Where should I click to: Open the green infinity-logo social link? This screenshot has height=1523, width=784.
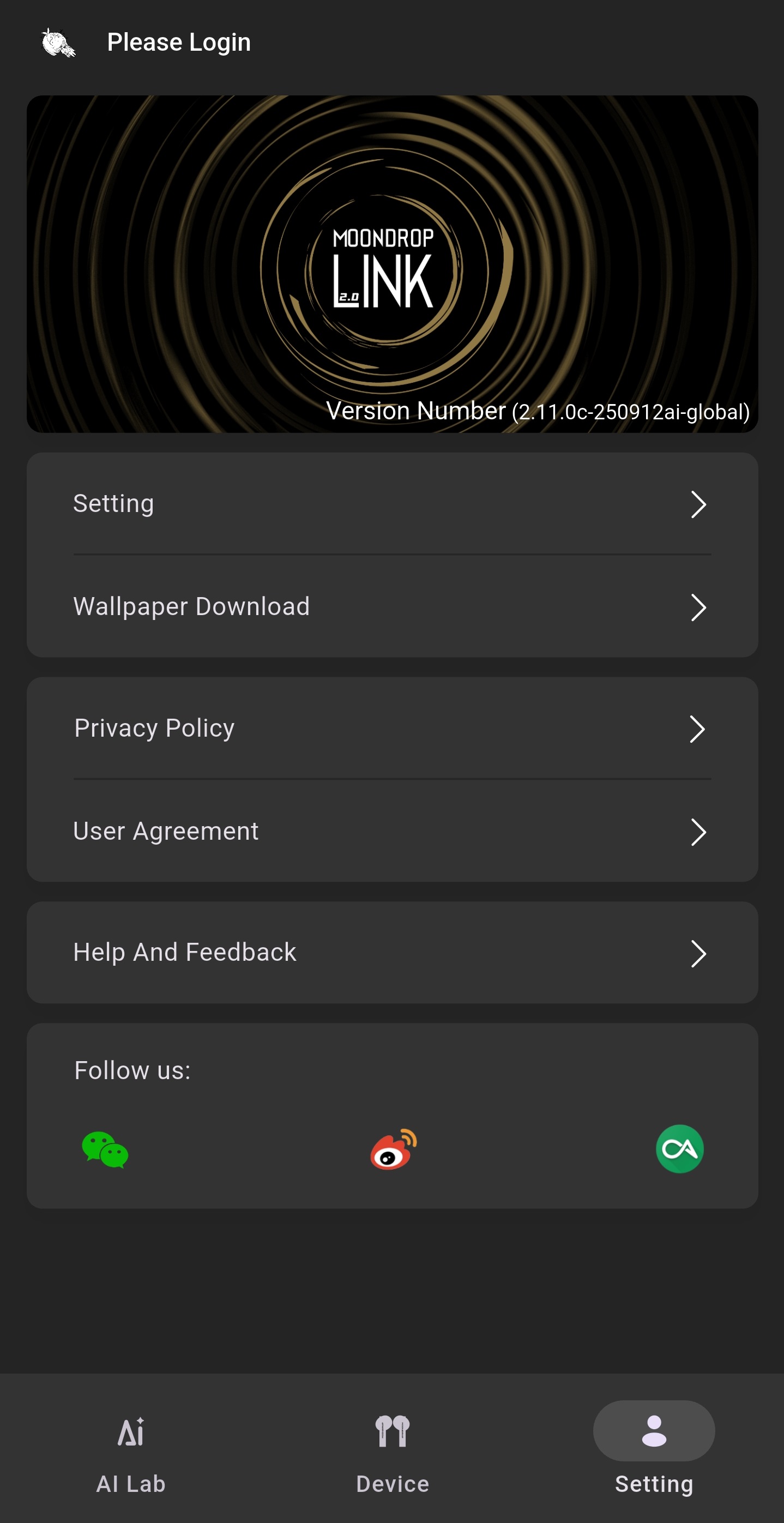679,1149
